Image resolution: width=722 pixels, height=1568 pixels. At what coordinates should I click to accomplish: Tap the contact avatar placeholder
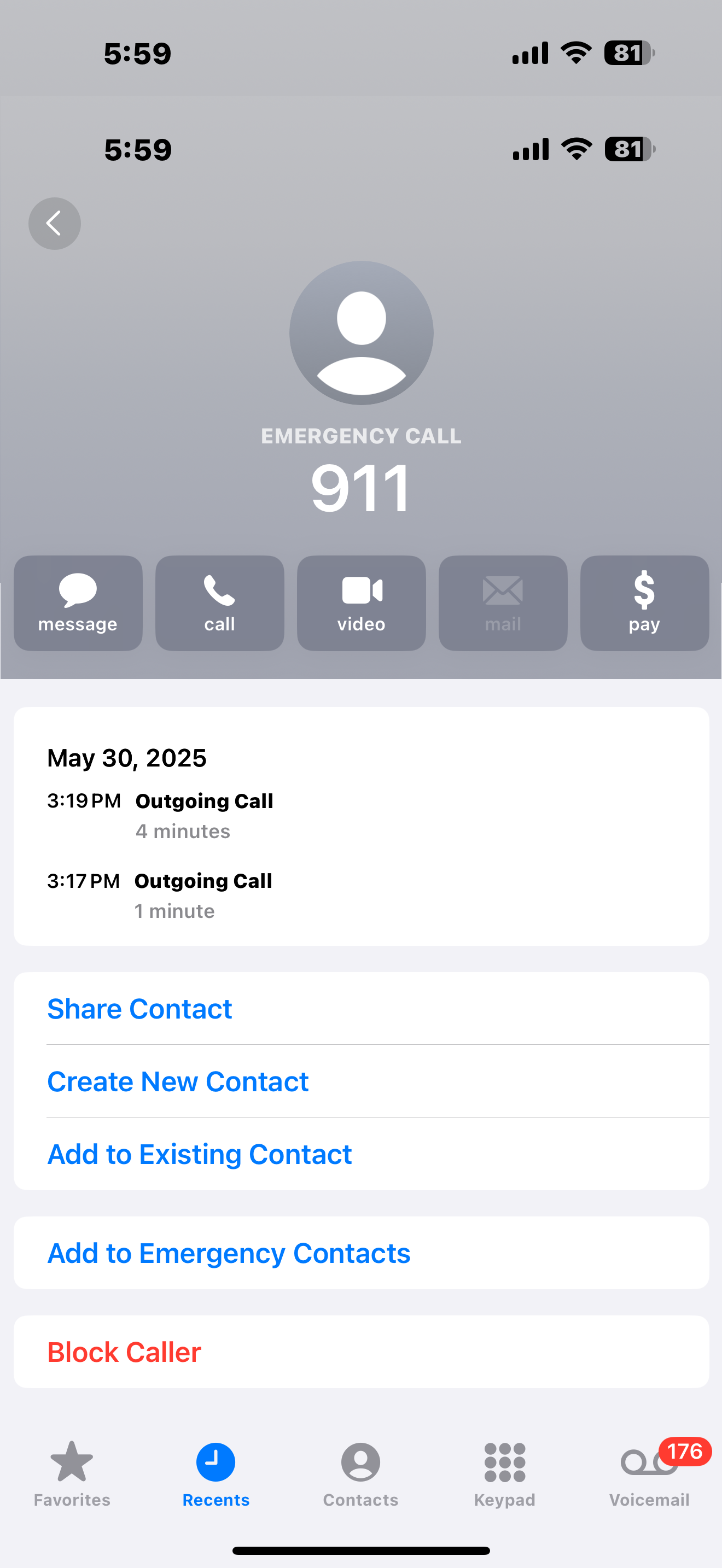[x=360, y=332]
